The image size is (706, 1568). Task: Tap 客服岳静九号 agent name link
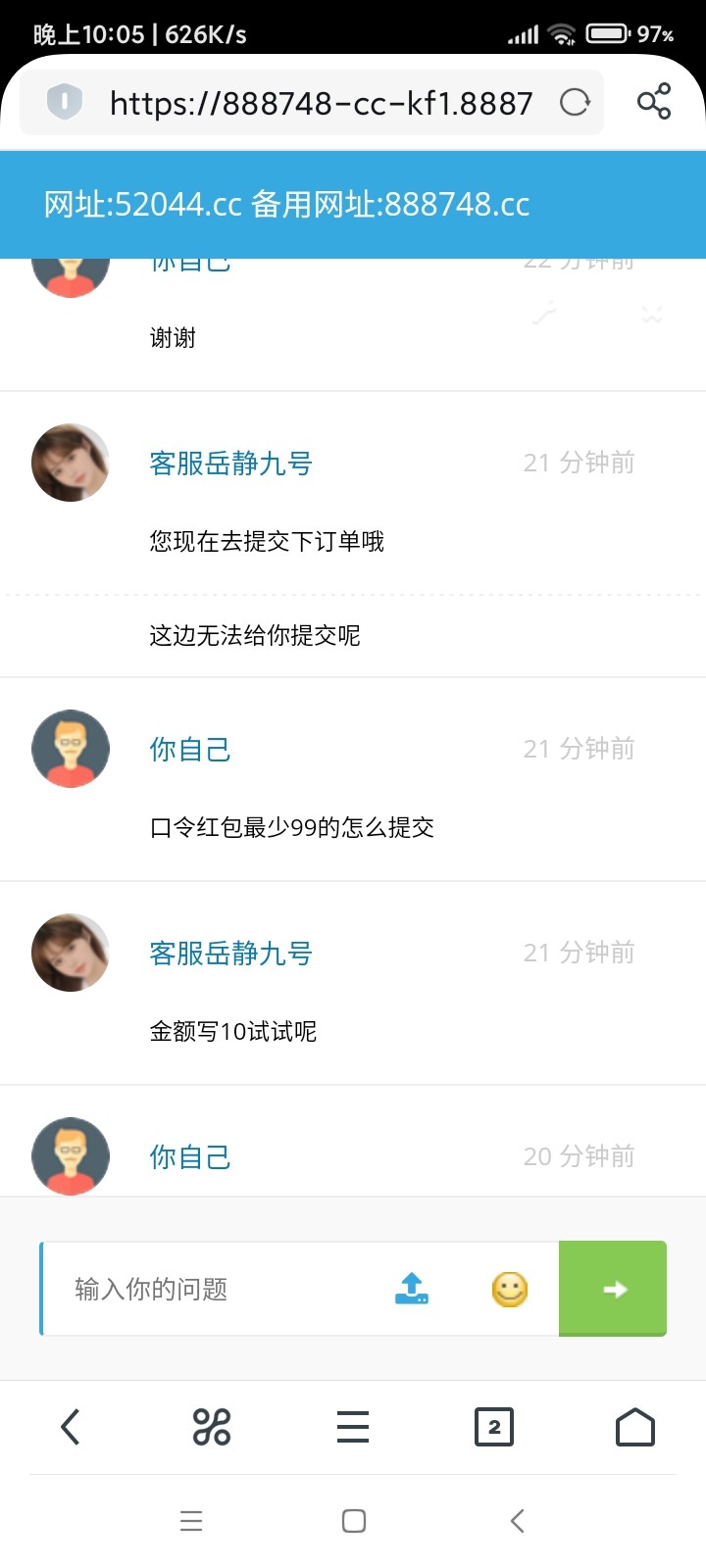230,463
